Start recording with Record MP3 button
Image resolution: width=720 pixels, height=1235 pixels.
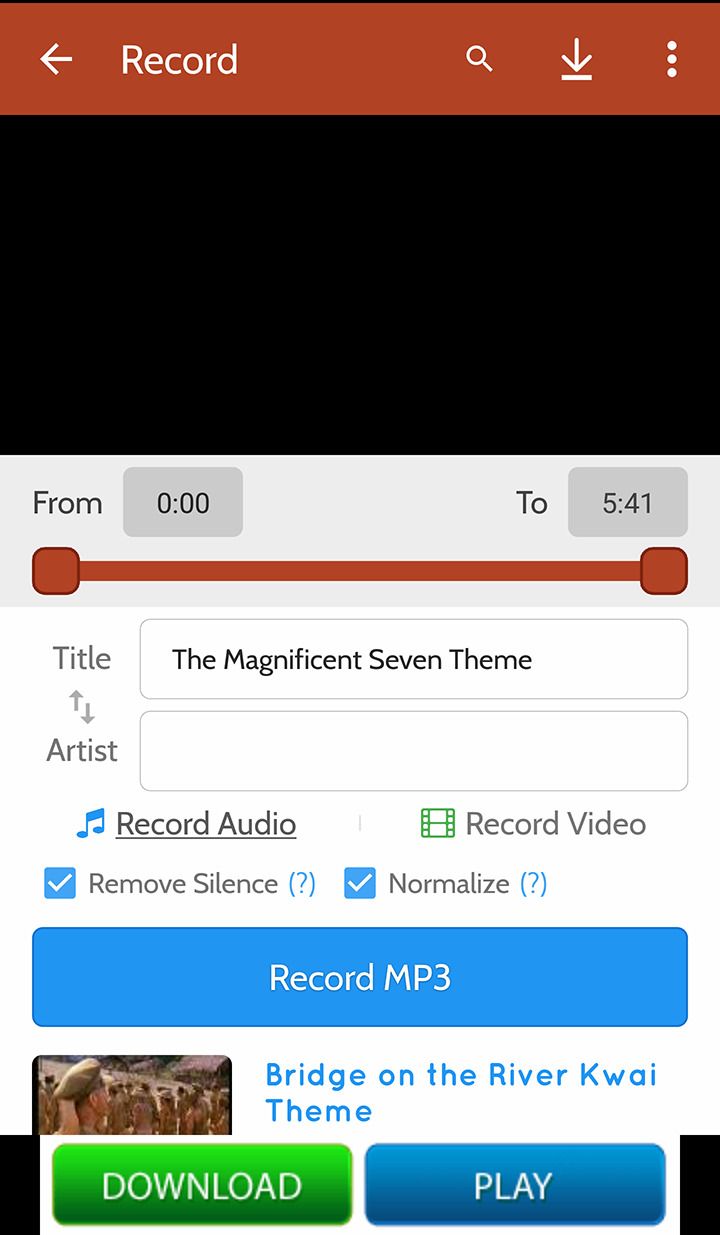360,977
